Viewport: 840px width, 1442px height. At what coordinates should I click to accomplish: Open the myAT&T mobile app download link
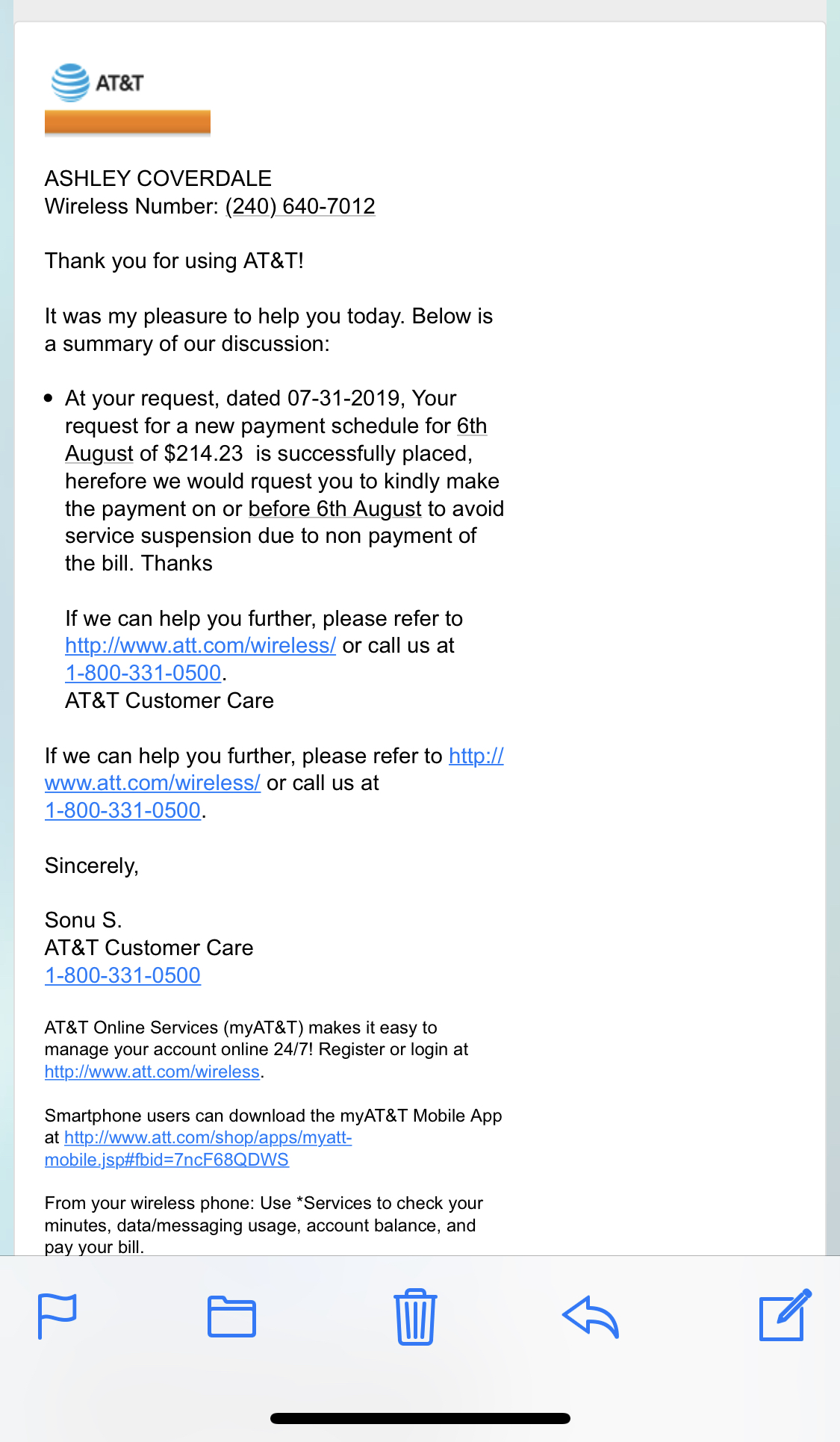point(198,1149)
